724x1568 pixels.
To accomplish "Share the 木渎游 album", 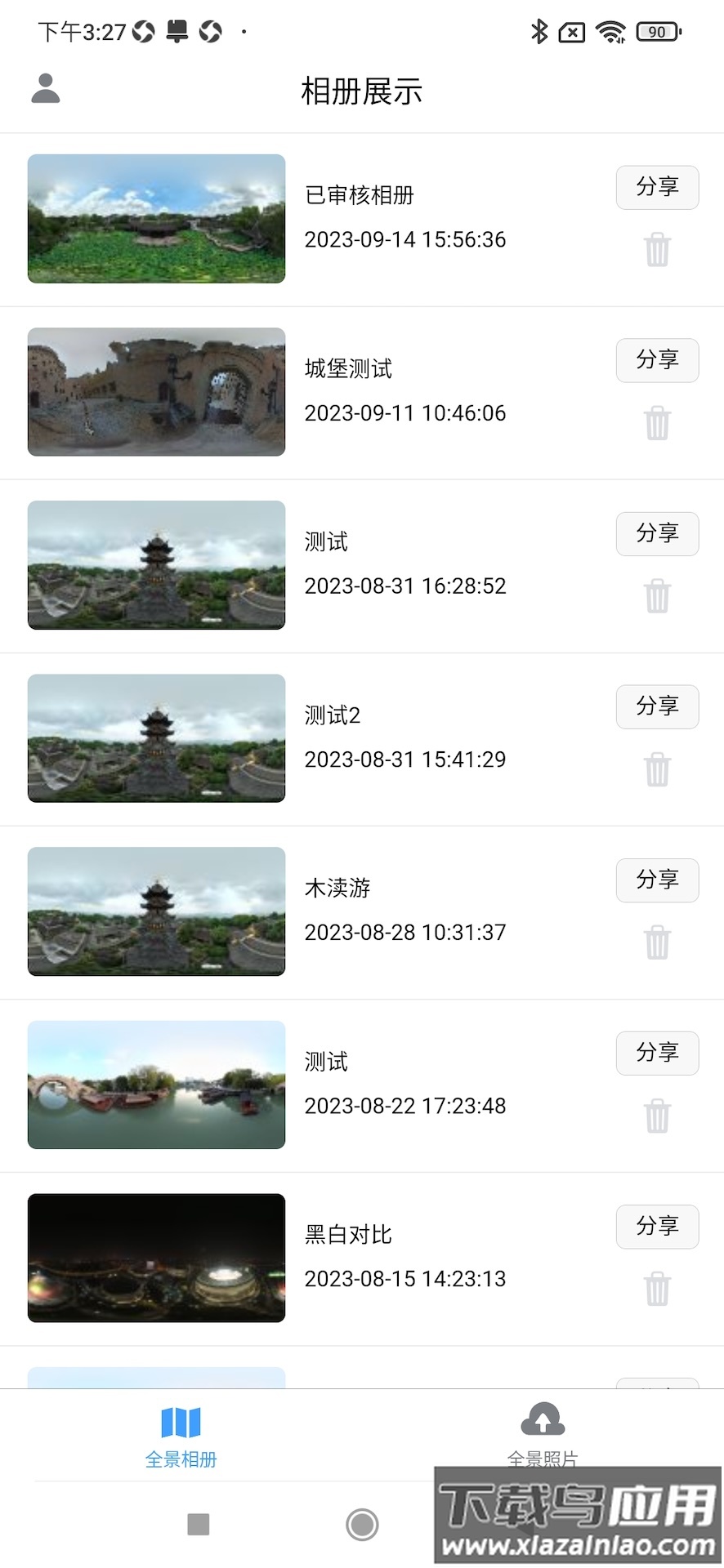I will [657, 880].
